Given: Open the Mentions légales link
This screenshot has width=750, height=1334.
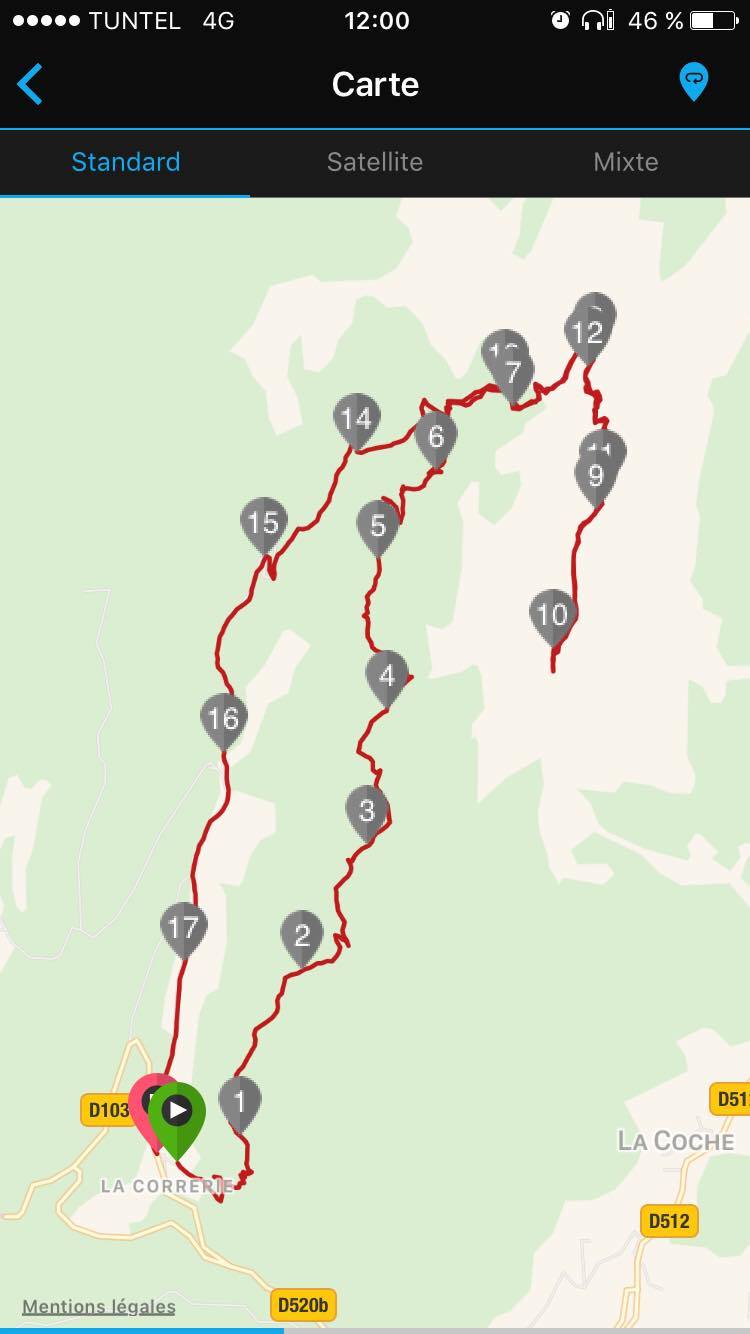Looking at the screenshot, I should pyautogui.click(x=99, y=1306).
